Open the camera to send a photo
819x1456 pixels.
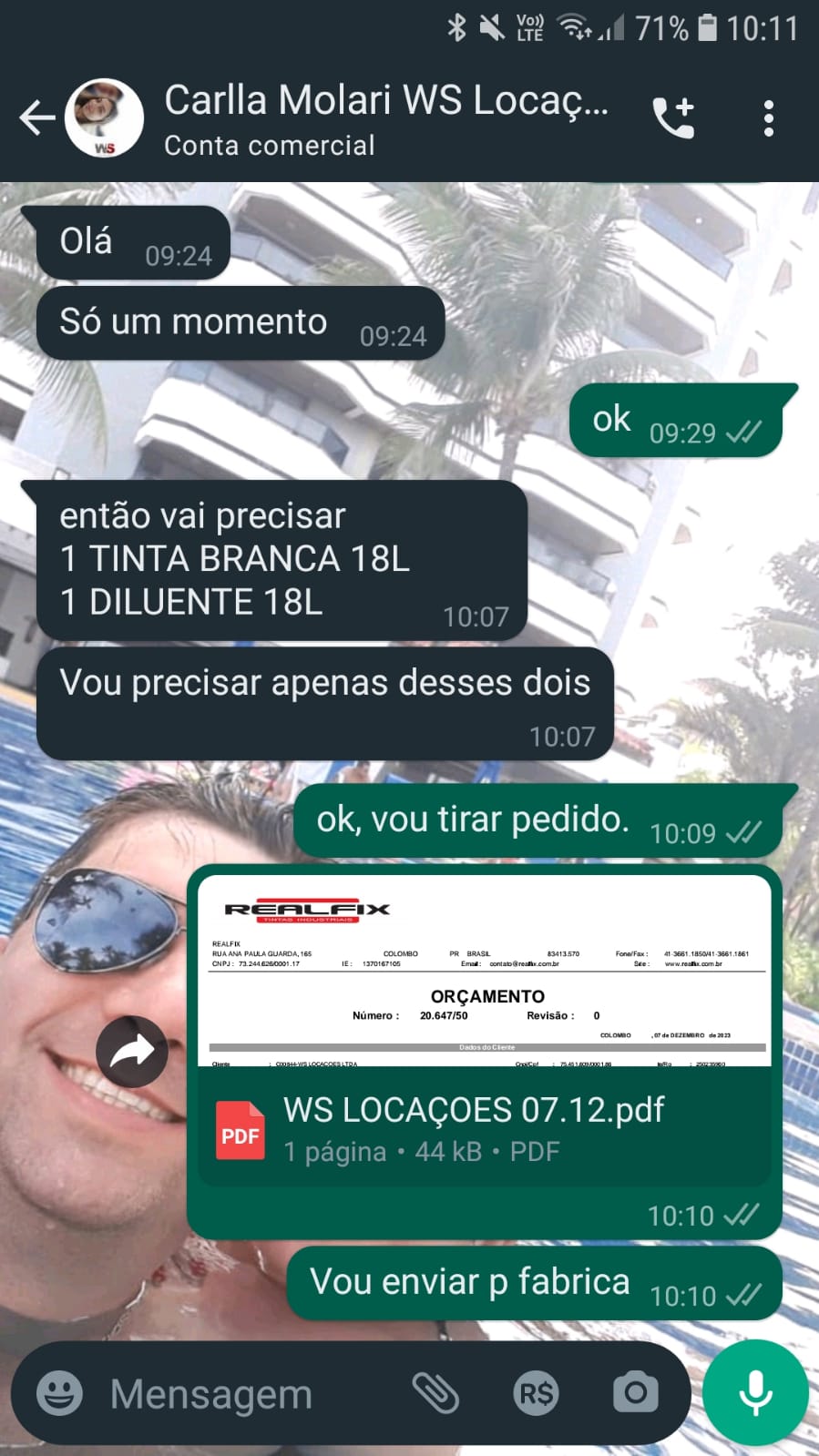635,1393
